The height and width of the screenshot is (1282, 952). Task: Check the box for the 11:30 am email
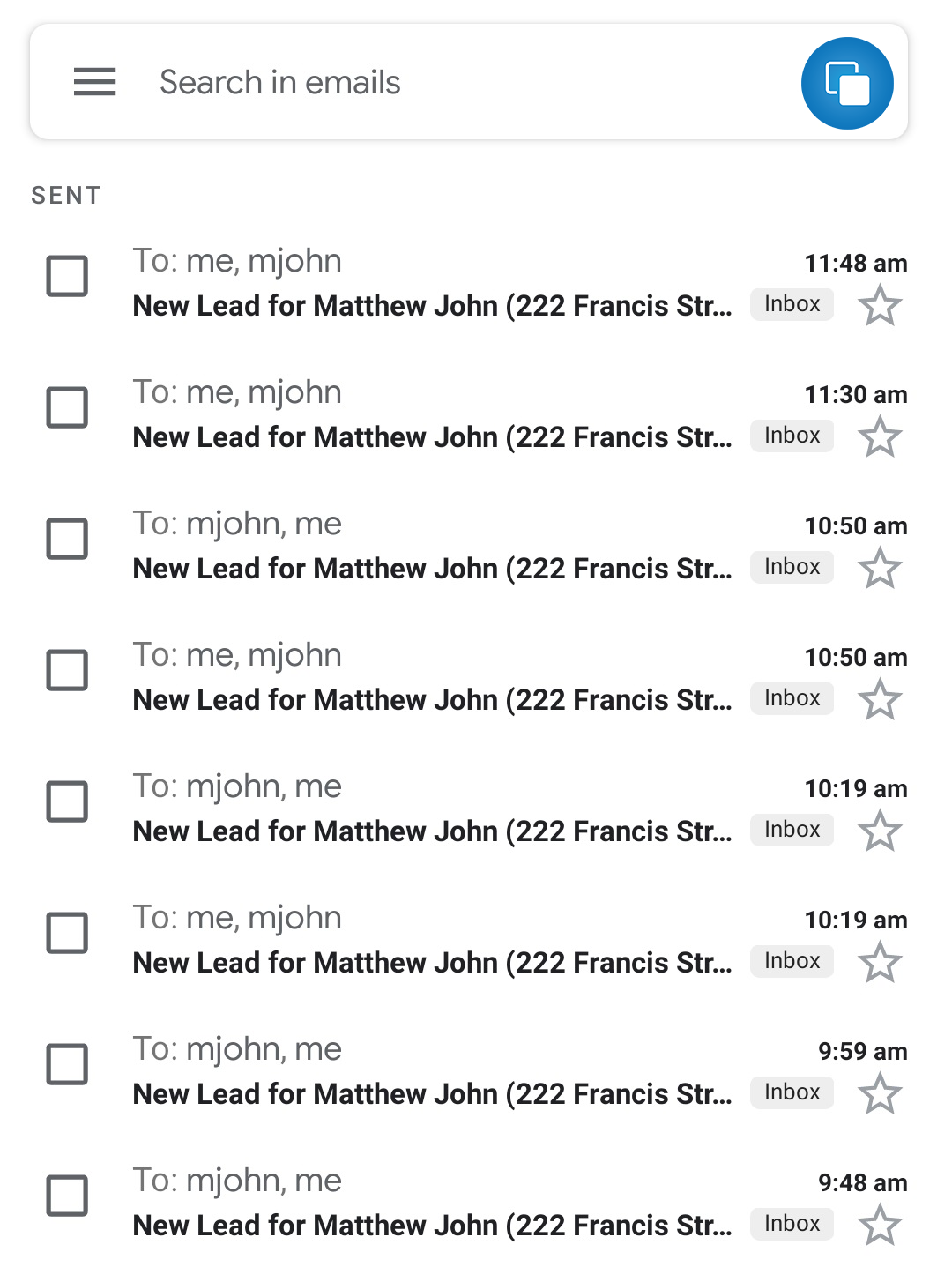click(x=67, y=407)
